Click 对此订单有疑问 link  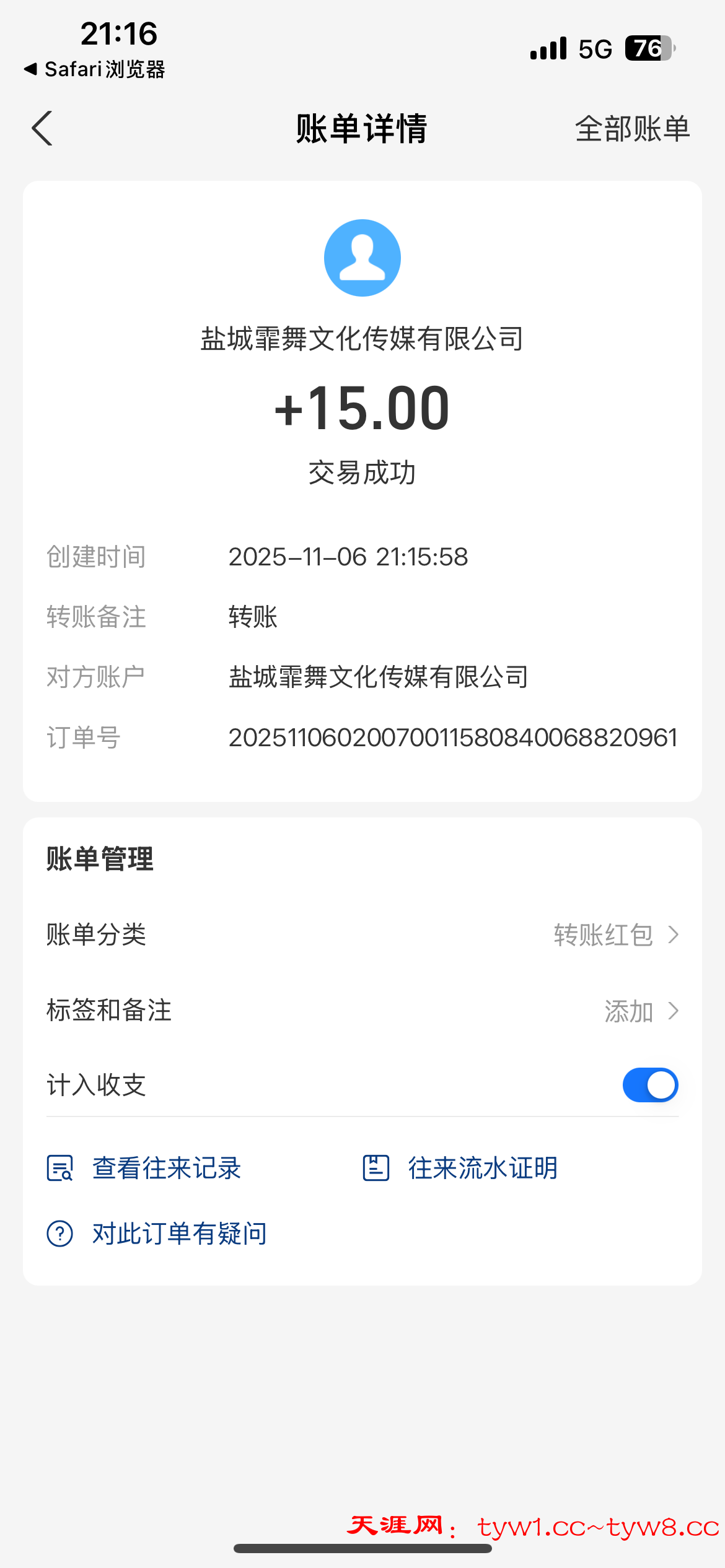click(x=178, y=1233)
